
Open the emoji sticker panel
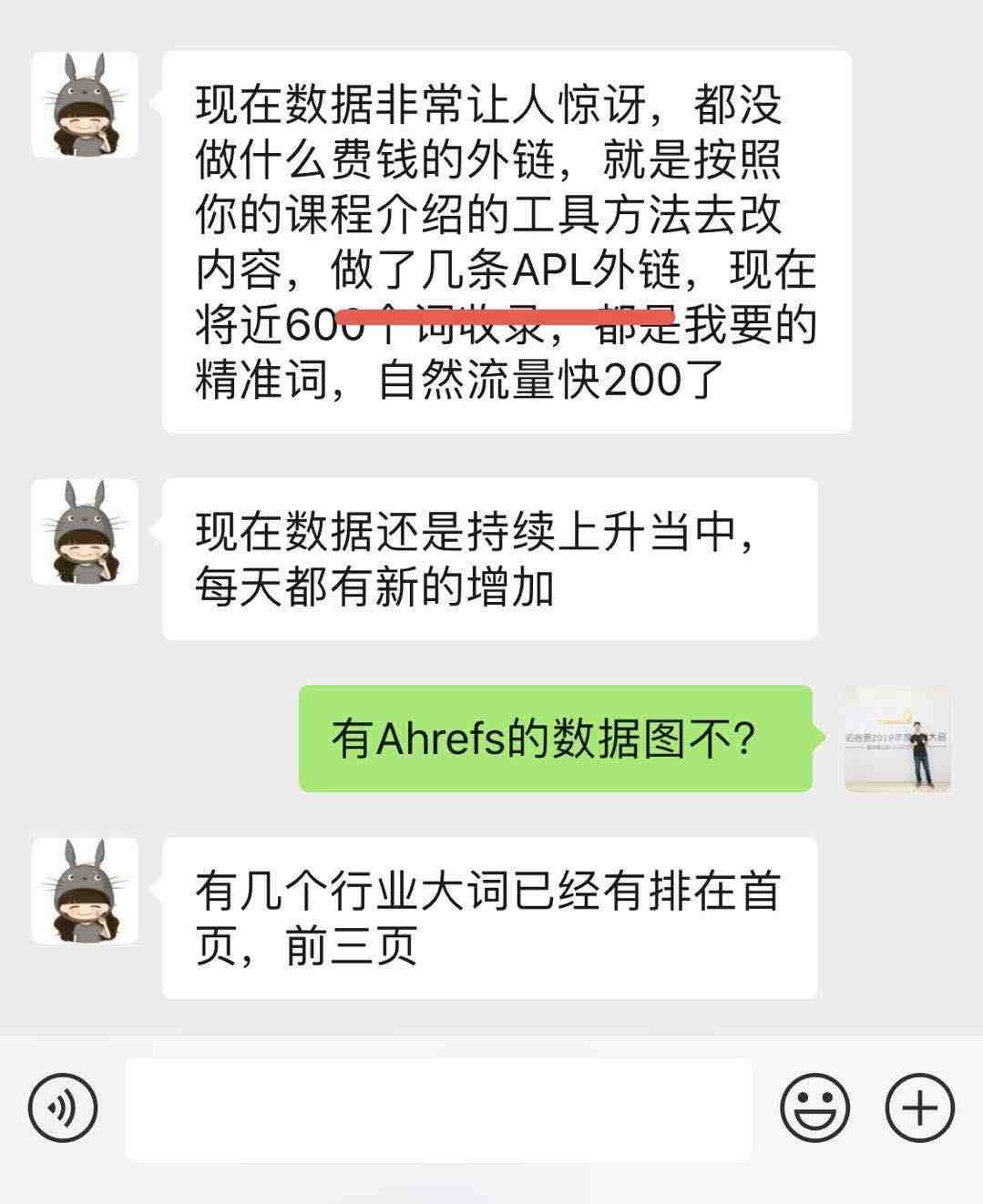coord(814,1108)
